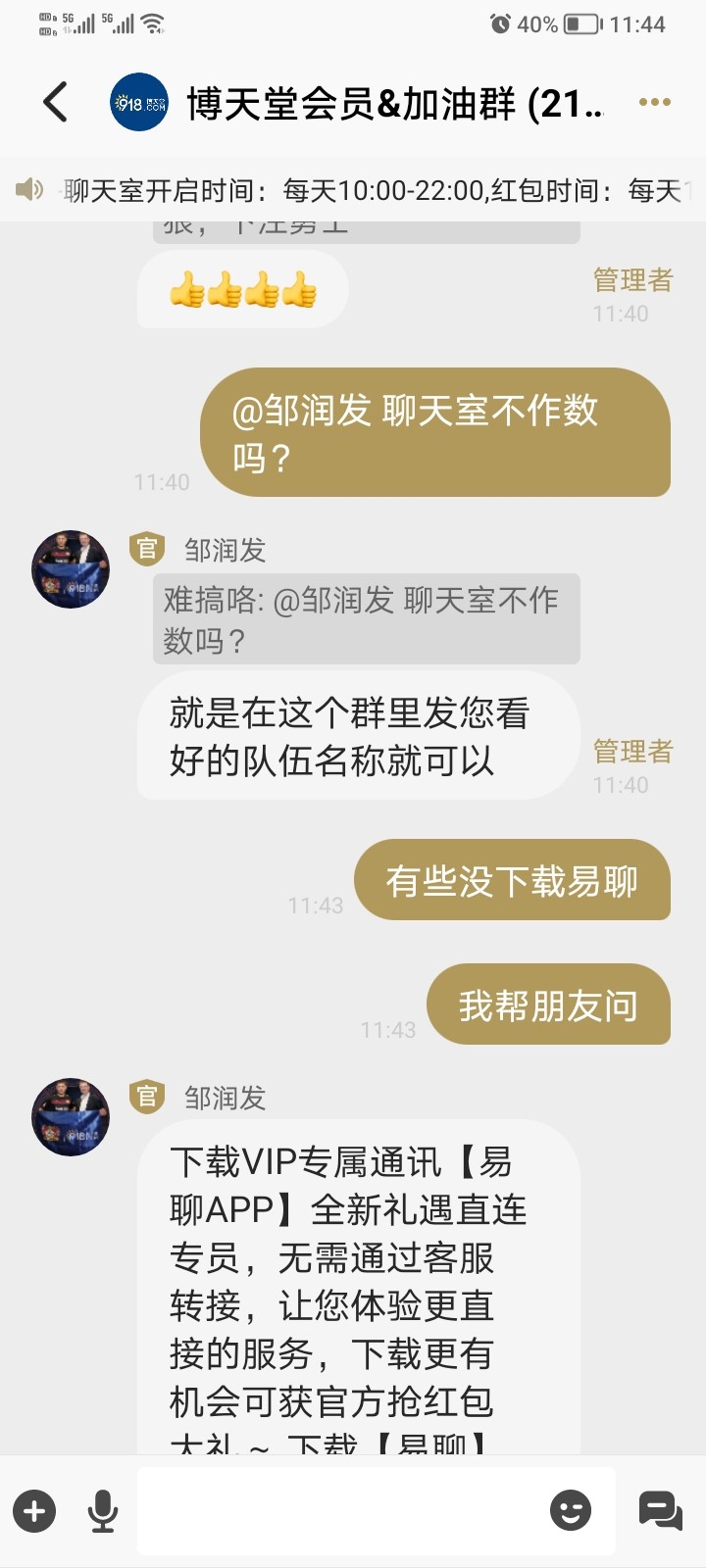The width and height of the screenshot is (706, 1568).
Task: Switch to voice input with the microphone
Action: 103,1510
